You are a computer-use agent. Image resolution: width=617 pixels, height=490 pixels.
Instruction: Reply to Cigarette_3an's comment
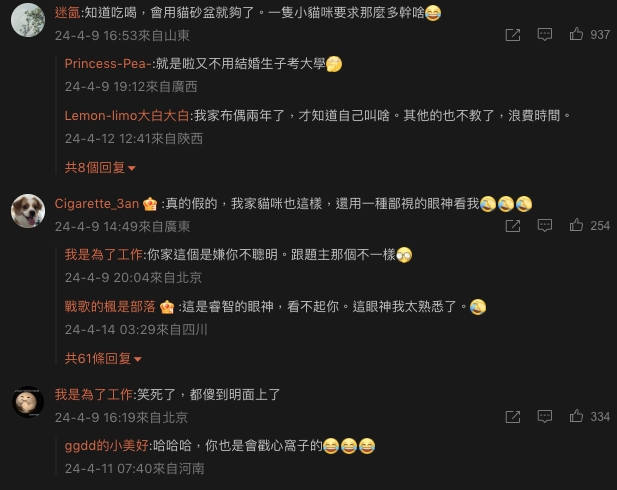pyautogui.click(x=544, y=226)
